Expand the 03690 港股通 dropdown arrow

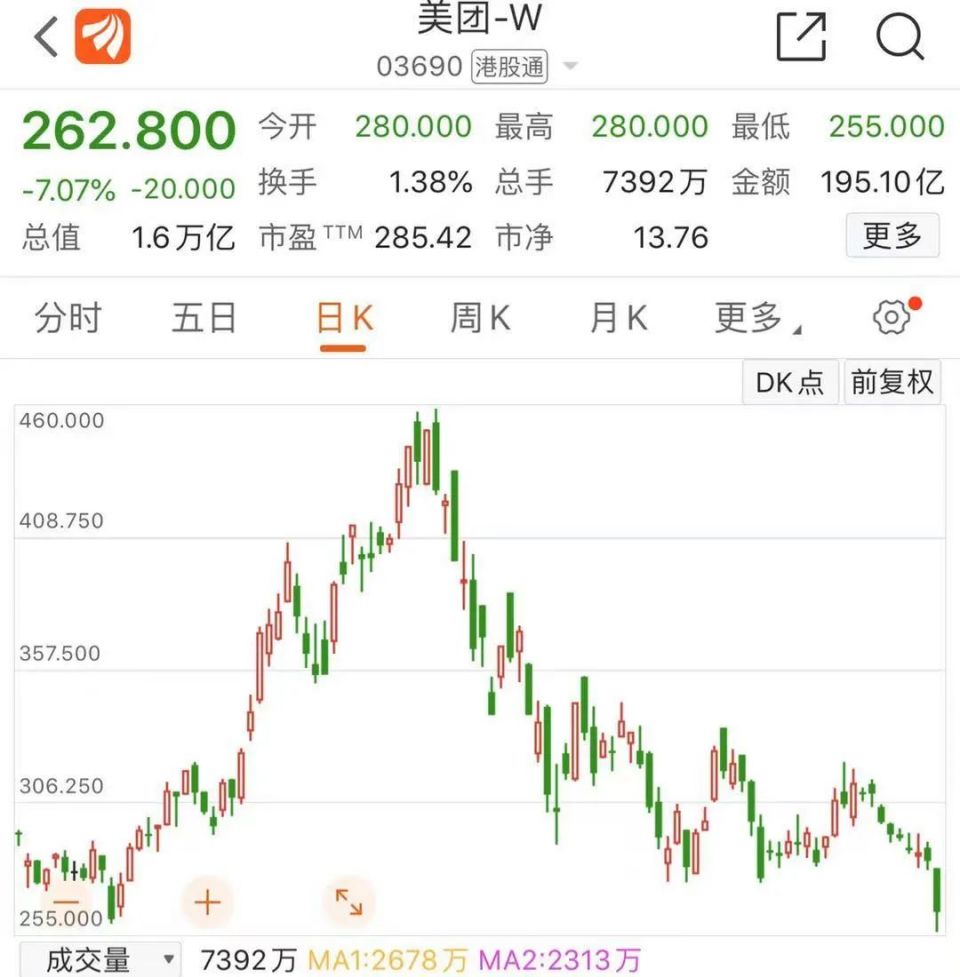point(570,67)
